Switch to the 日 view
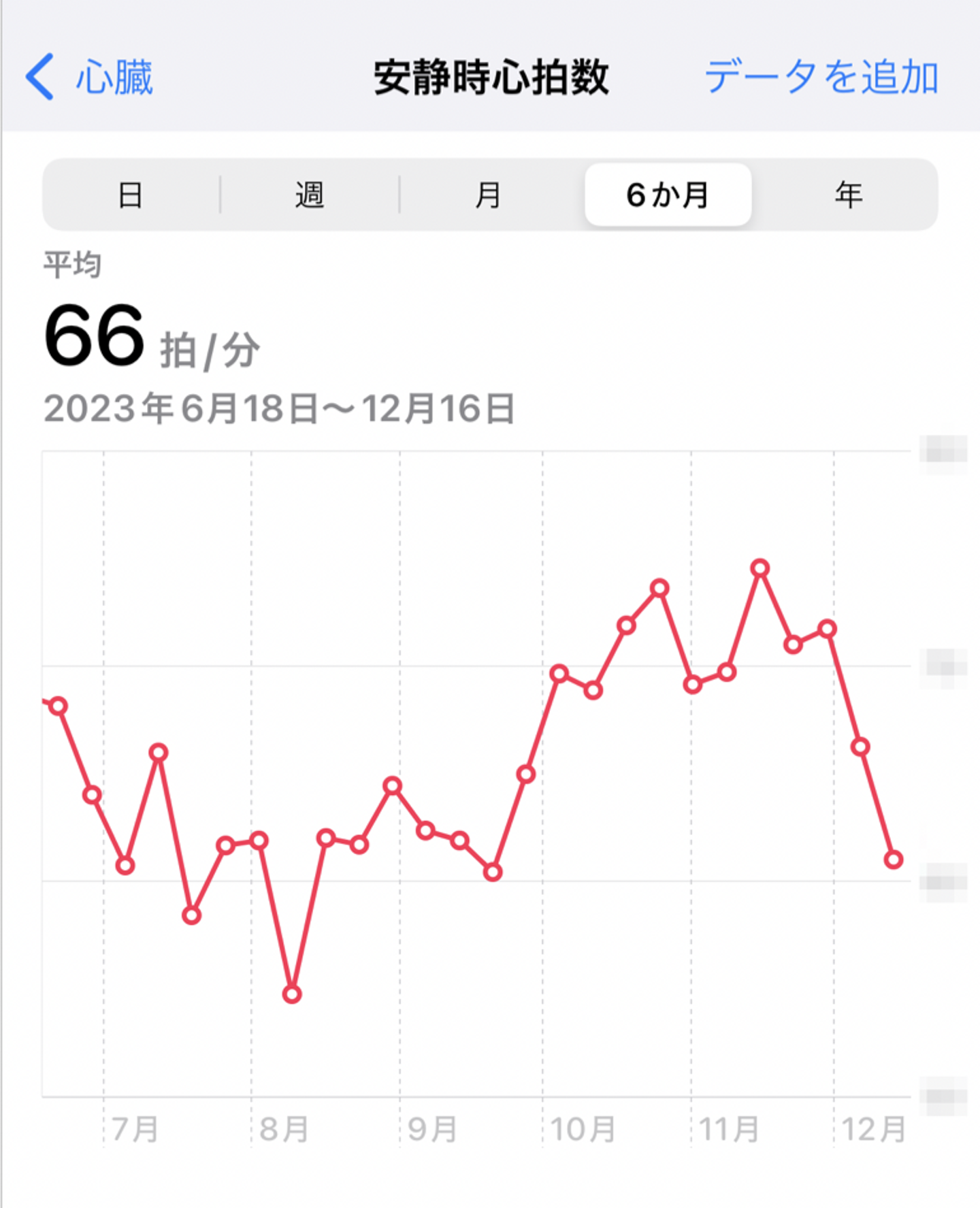 tap(131, 195)
